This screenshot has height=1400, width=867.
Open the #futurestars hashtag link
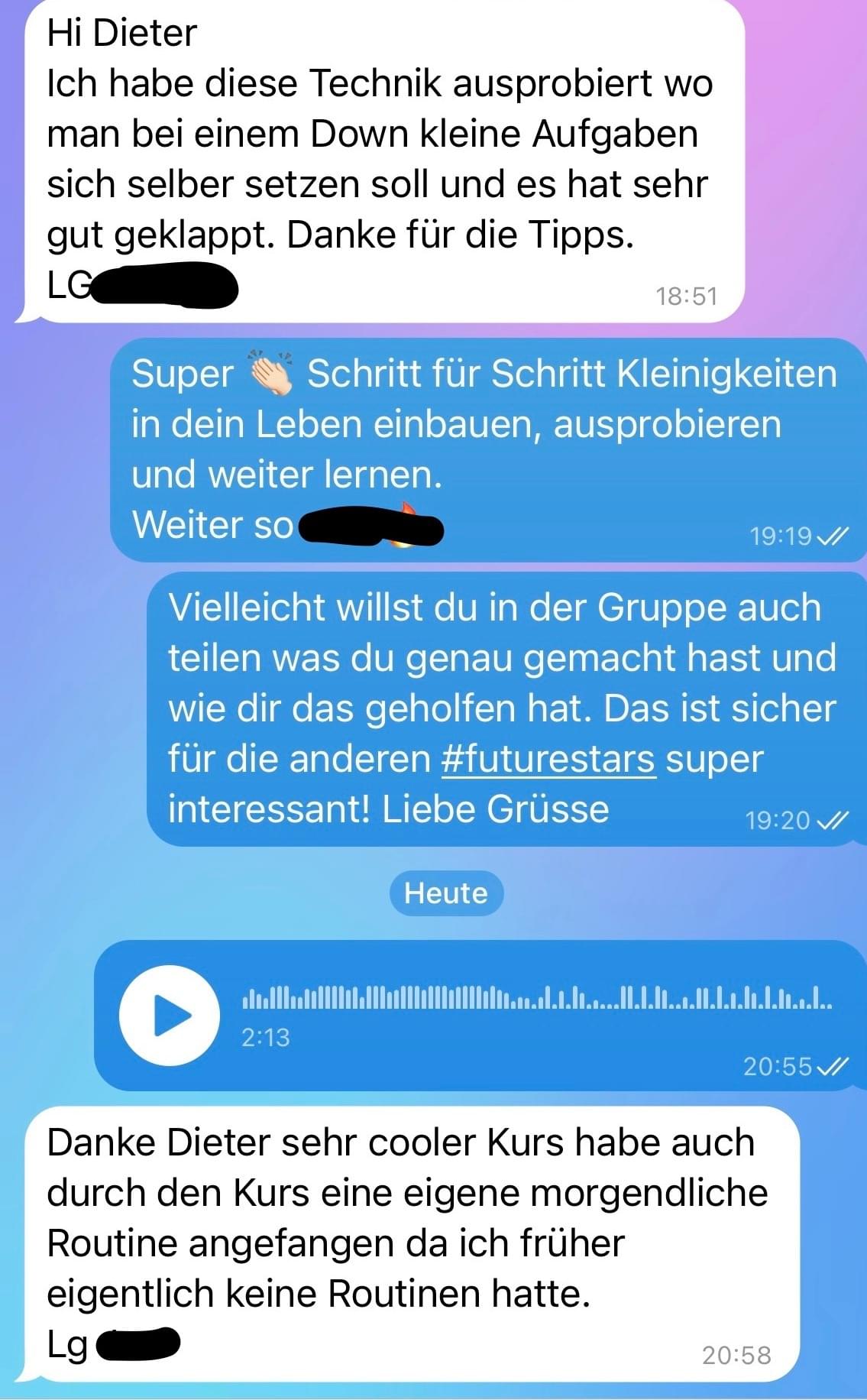tap(548, 759)
